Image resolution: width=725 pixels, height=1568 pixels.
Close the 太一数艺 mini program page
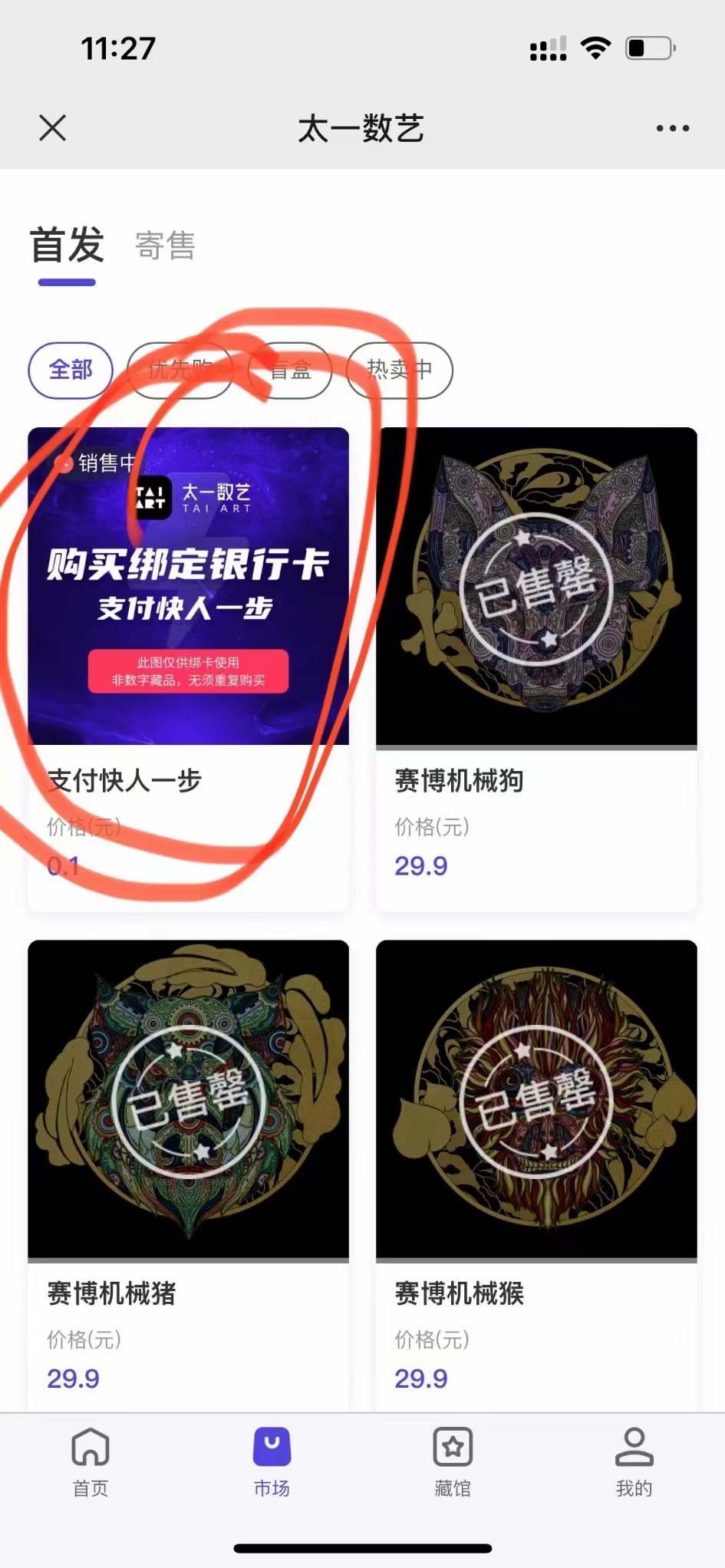coord(52,127)
